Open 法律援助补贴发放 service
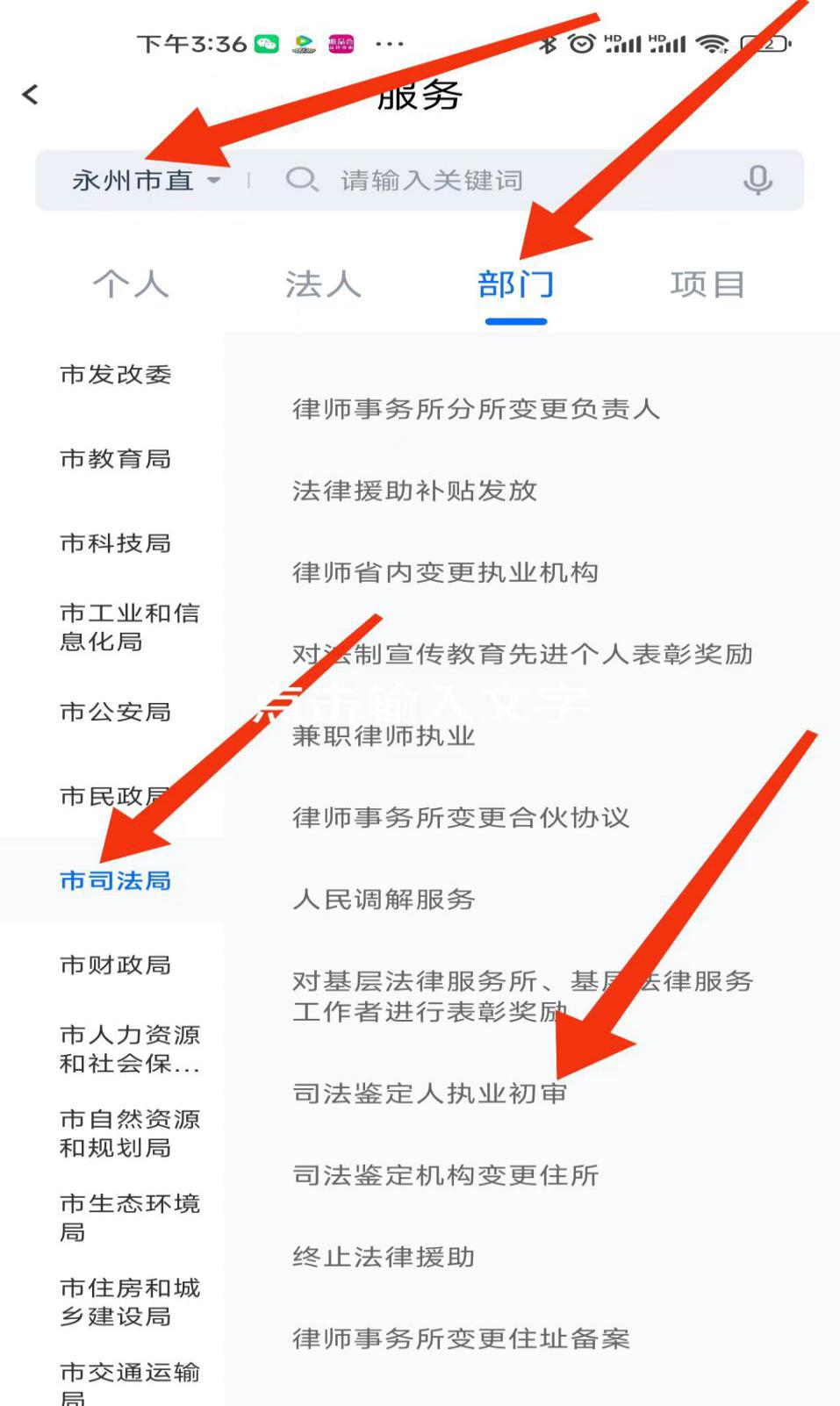 coord(414,491)
